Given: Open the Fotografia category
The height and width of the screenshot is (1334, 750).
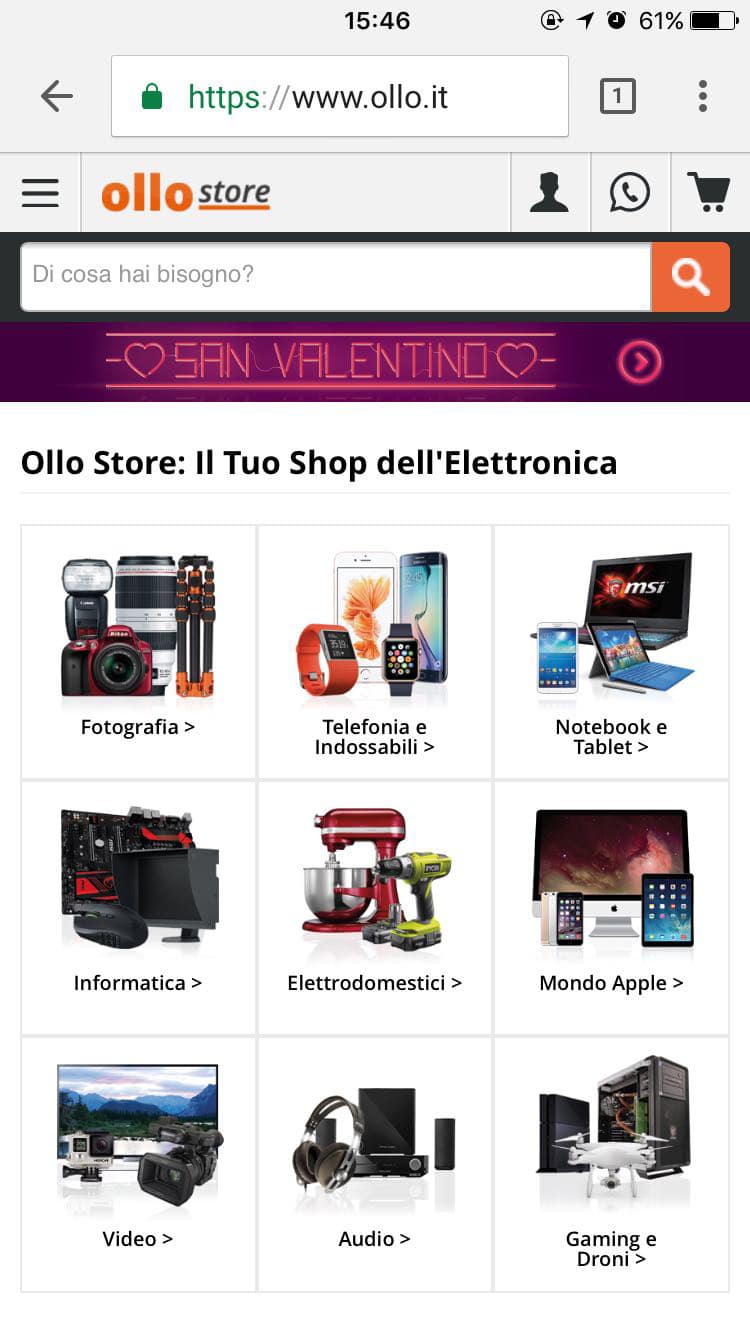Looking at the screenshot, I should click(x=138, y=651).
